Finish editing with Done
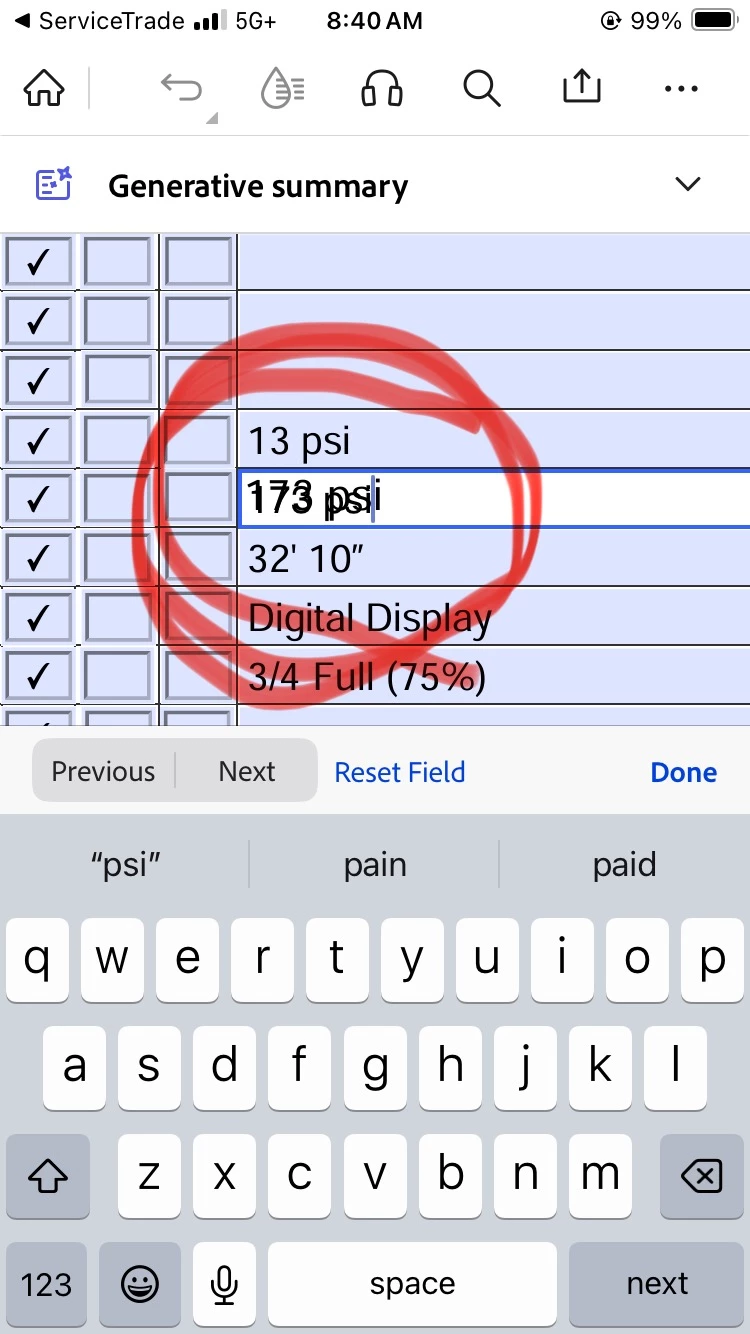This screenshot has width=750, height=1334. [x=683, y=772]
